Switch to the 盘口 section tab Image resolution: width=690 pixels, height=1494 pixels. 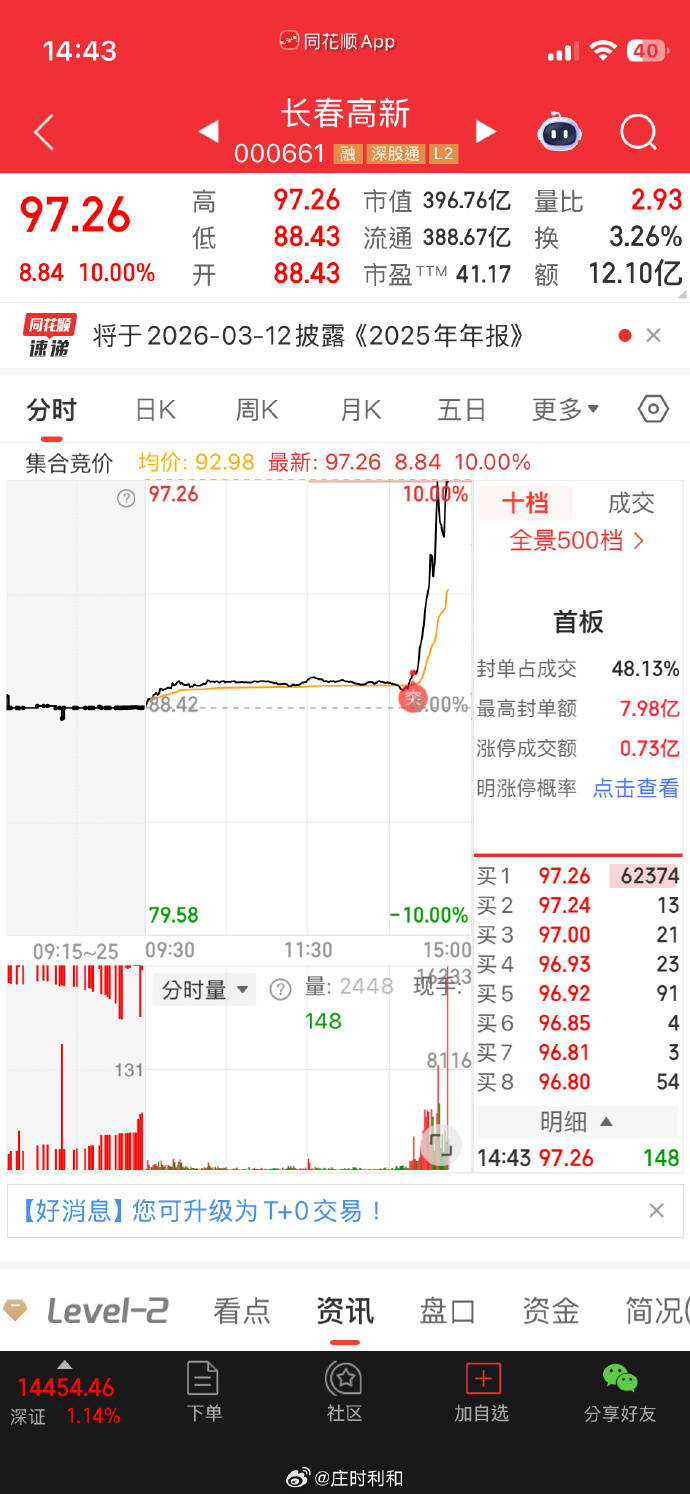pyautogui.click(x=447, y=1310)
